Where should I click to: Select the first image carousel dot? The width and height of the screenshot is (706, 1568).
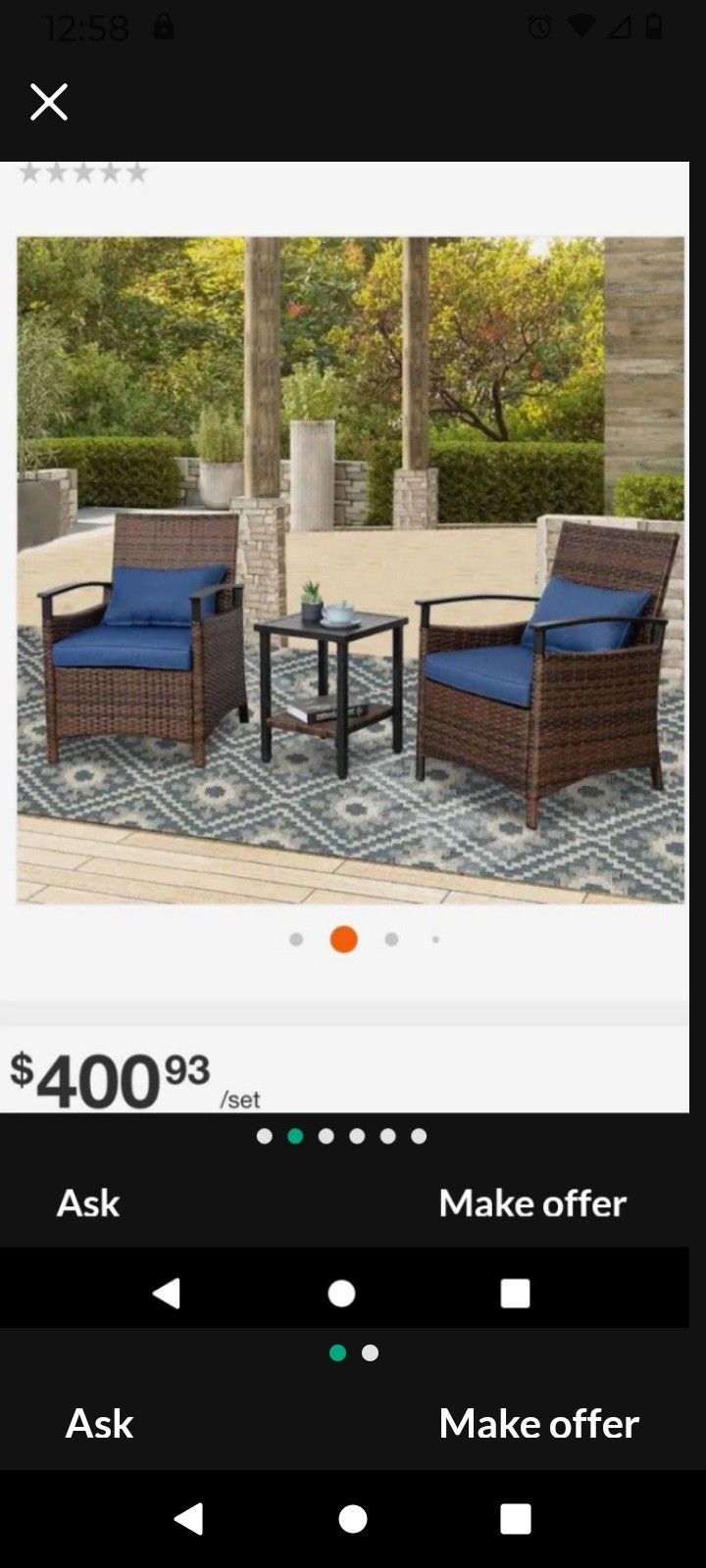coord(296,939)
